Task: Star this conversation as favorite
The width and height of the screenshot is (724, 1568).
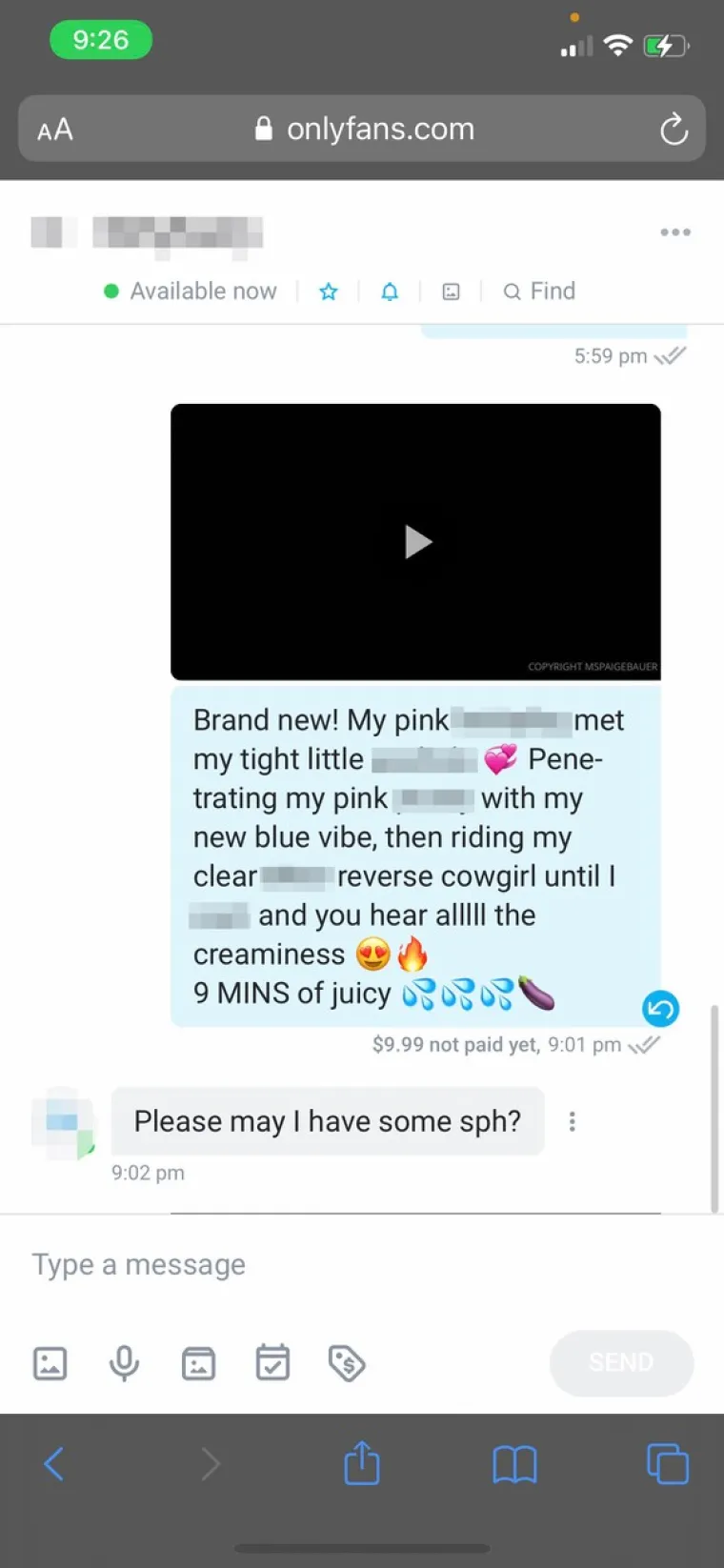Action: coord(329,291)
